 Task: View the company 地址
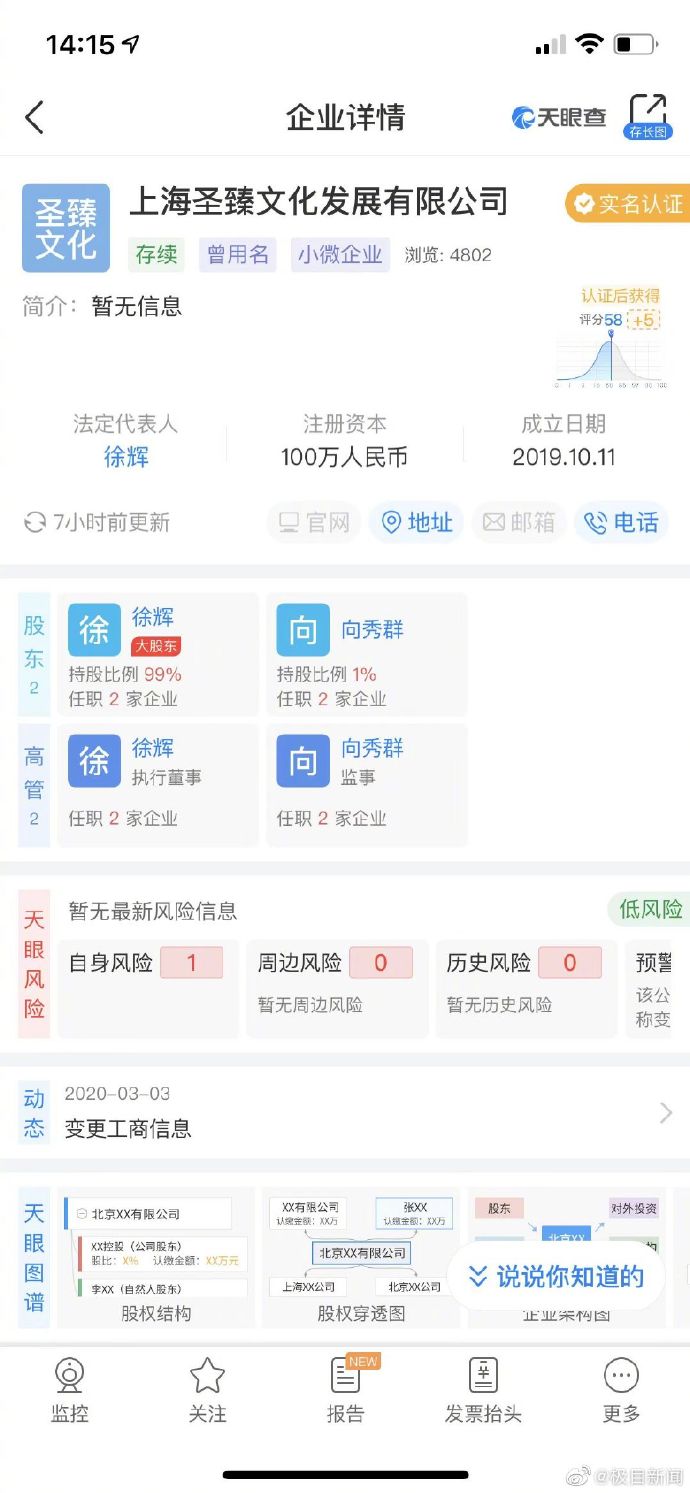click(417, 522)
